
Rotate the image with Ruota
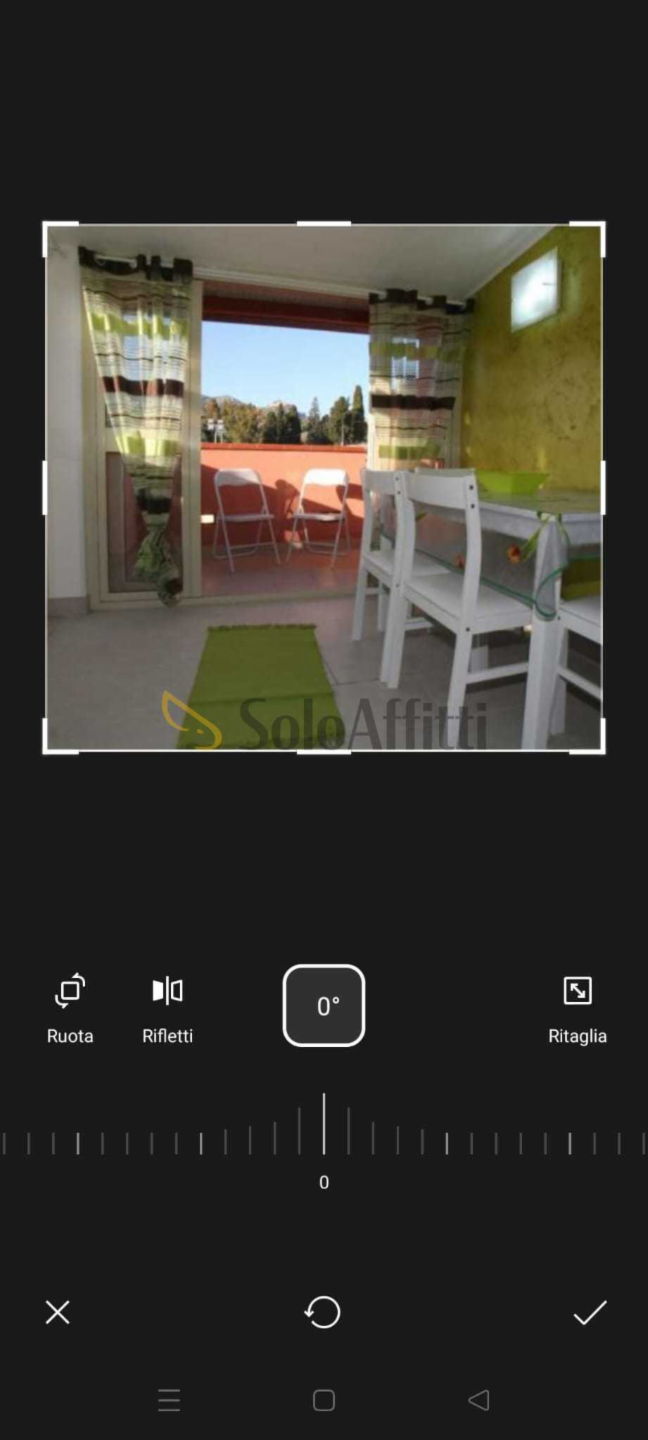point(70,1007)
